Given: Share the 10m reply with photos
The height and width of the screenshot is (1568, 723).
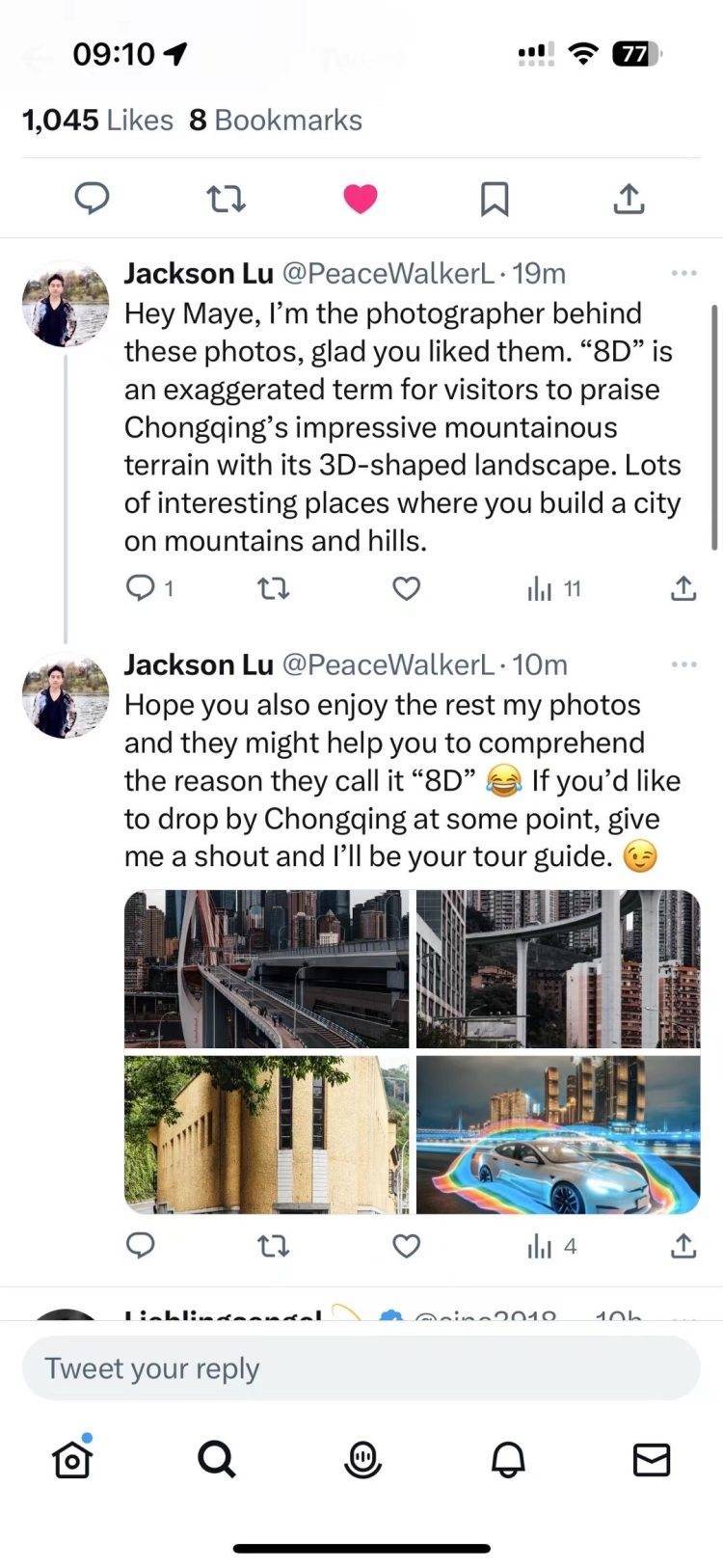Looking at the screenshot, I should pos(683,1246).
